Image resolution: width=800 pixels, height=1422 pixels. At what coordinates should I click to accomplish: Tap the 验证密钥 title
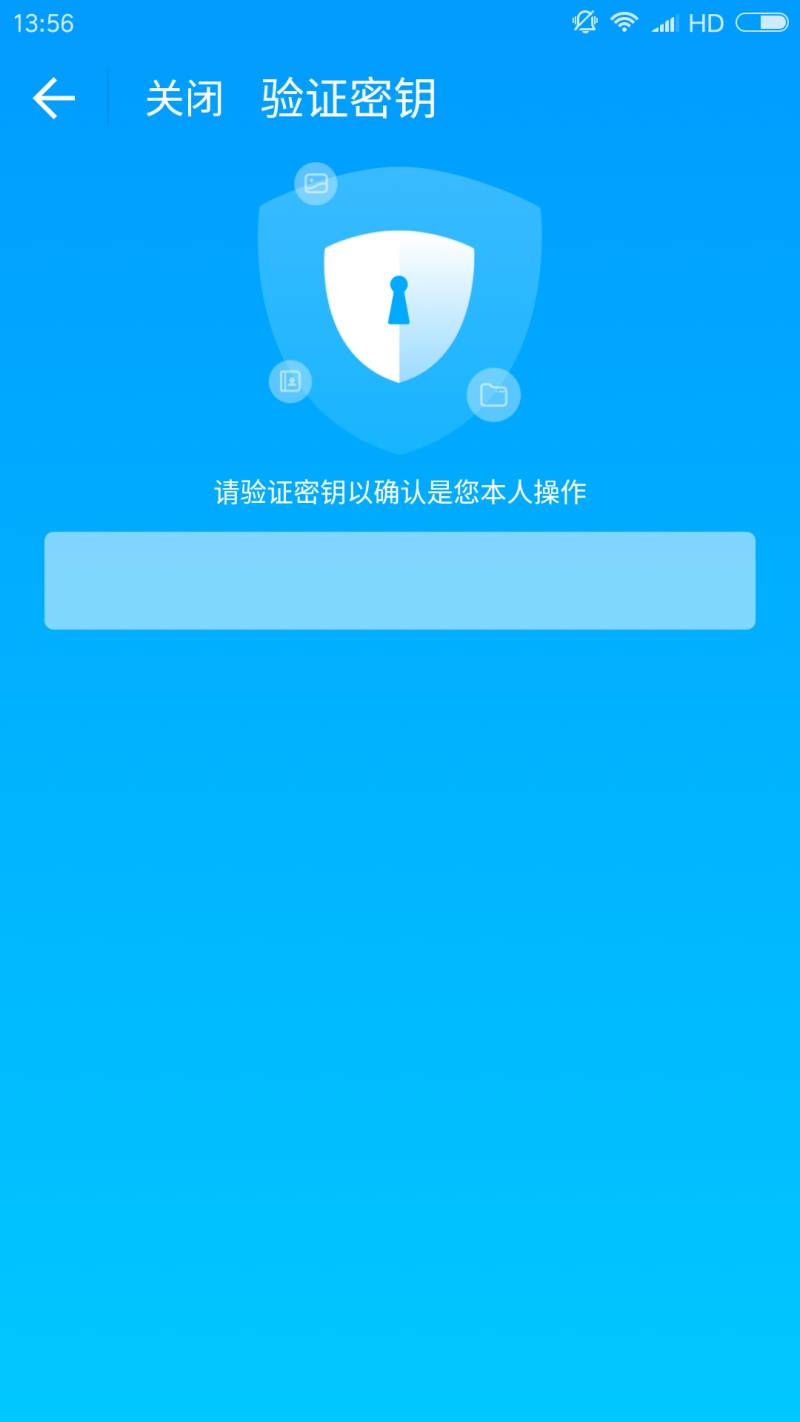click(x=348, y=98)
